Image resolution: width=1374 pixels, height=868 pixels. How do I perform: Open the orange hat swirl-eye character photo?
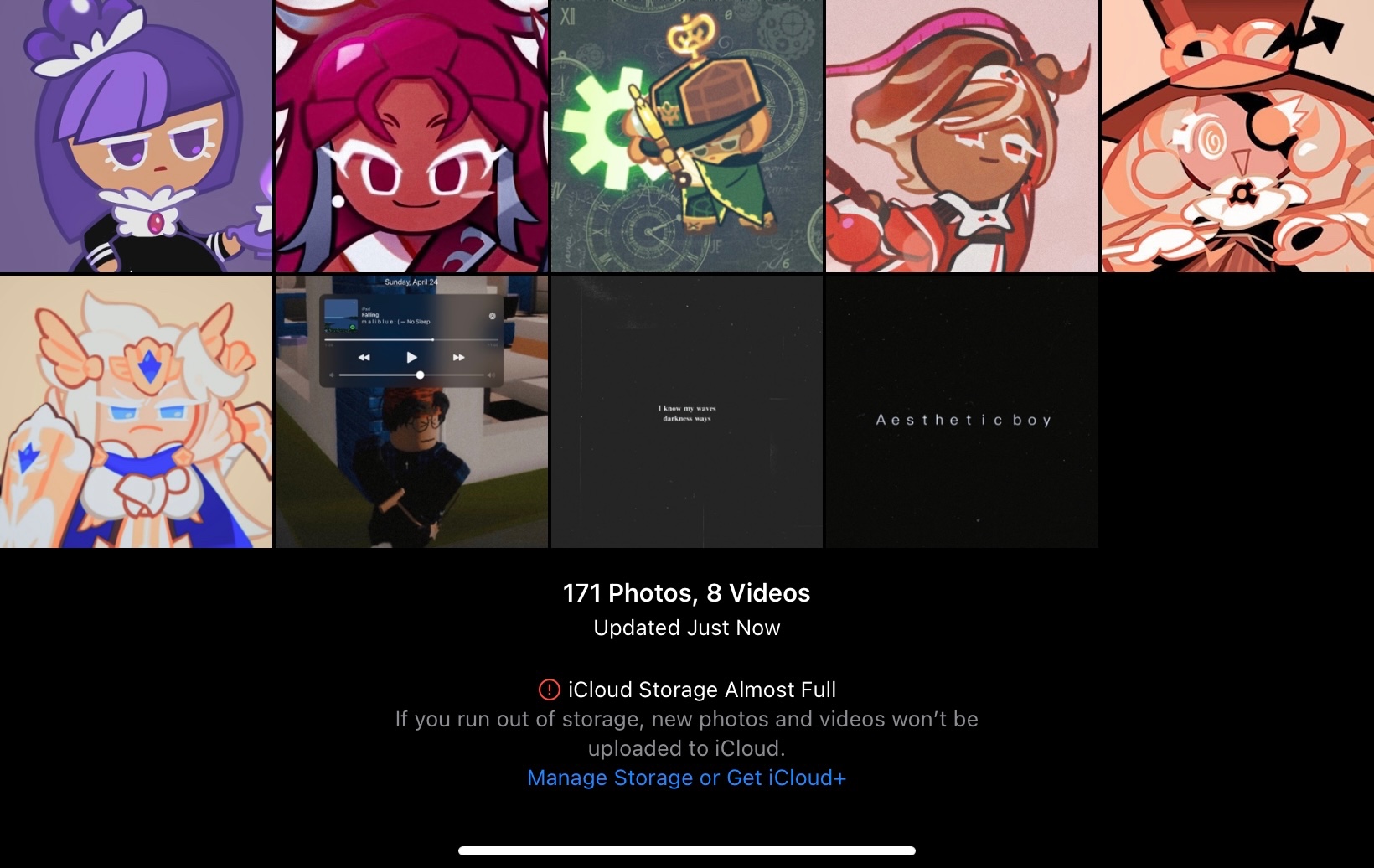1237,136
